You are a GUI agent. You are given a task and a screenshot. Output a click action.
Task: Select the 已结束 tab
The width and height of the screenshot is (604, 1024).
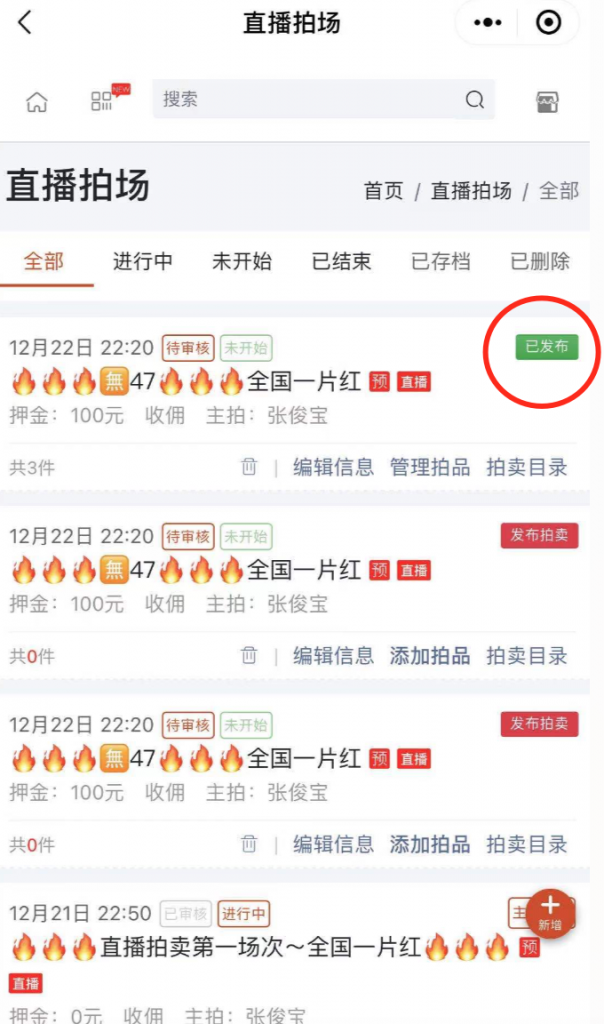click(x=341, y=262)
